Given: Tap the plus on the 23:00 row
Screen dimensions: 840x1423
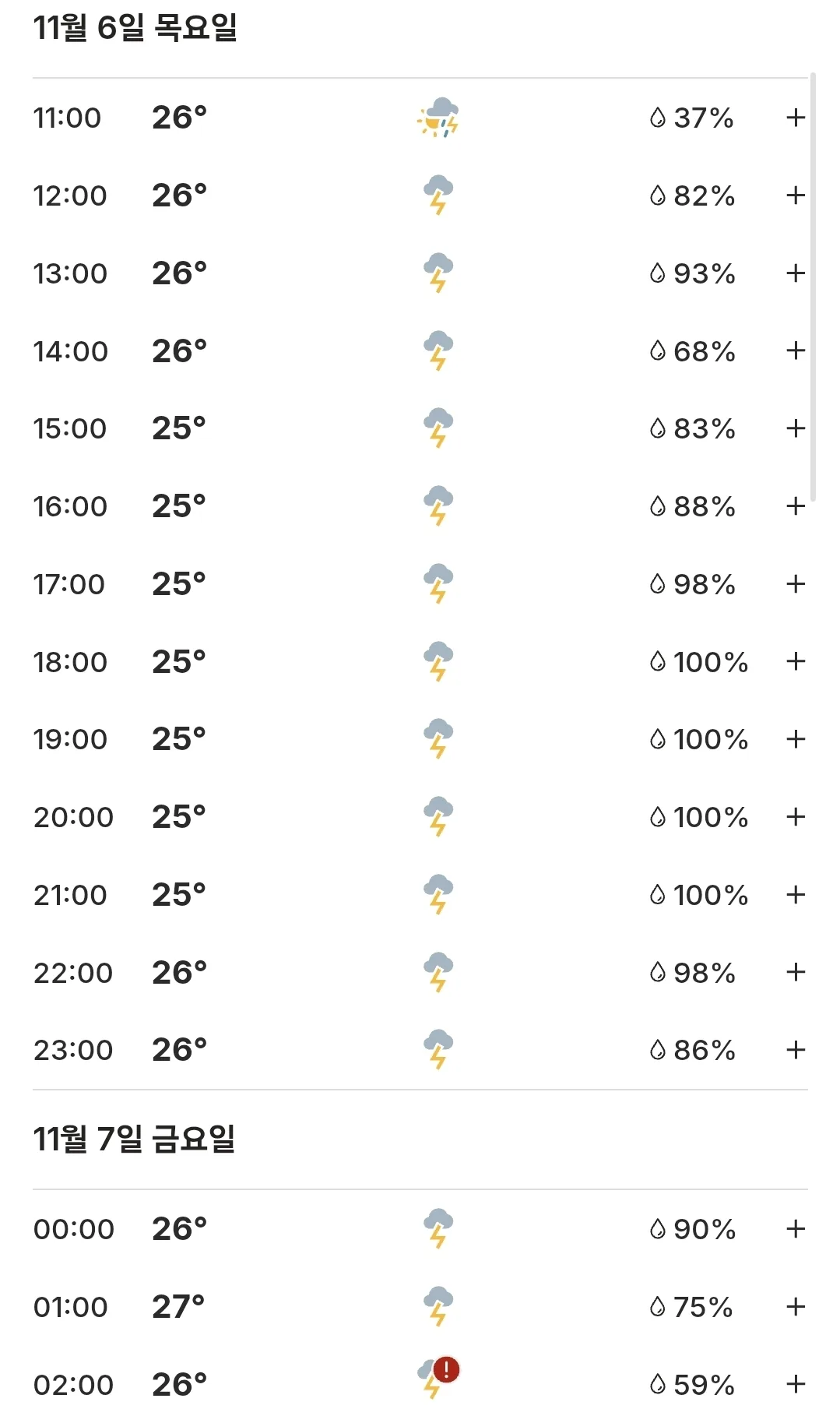Looking at the screenshot, I should tap(795, 1049).
